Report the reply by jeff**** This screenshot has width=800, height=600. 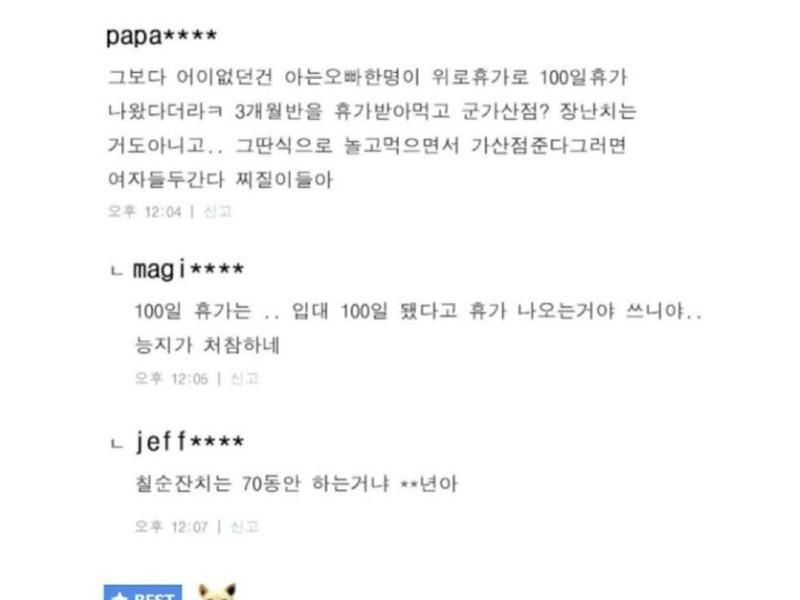[x=245, y=527]
